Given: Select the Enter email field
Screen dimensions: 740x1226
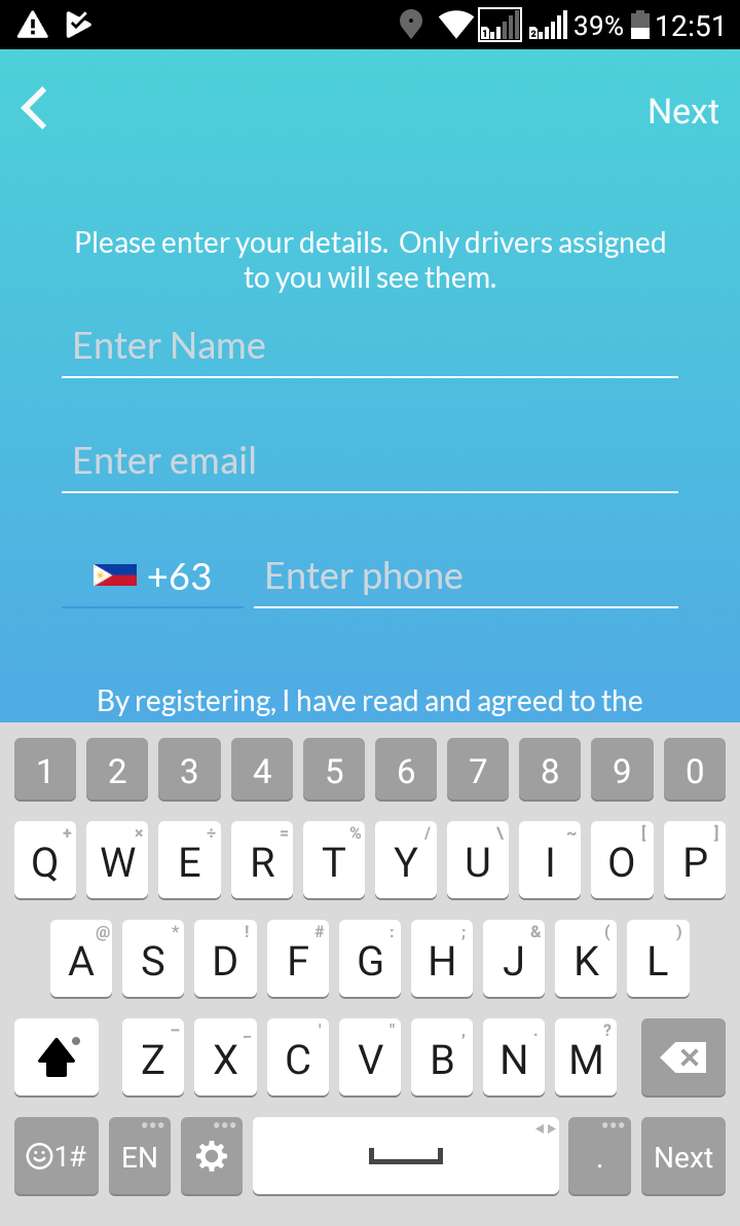Looking at the screenshot, I should tap(370, 461).
